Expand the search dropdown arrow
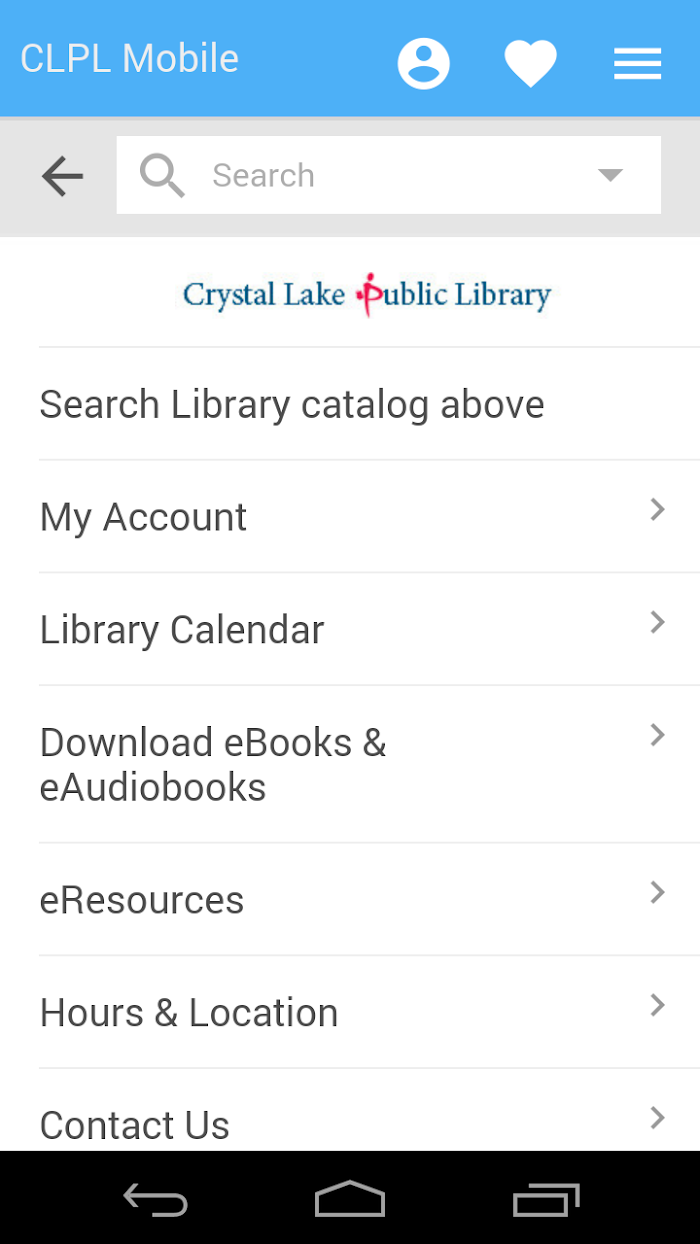This screenshot has width=700, height=1244. [x=610, y=175]
